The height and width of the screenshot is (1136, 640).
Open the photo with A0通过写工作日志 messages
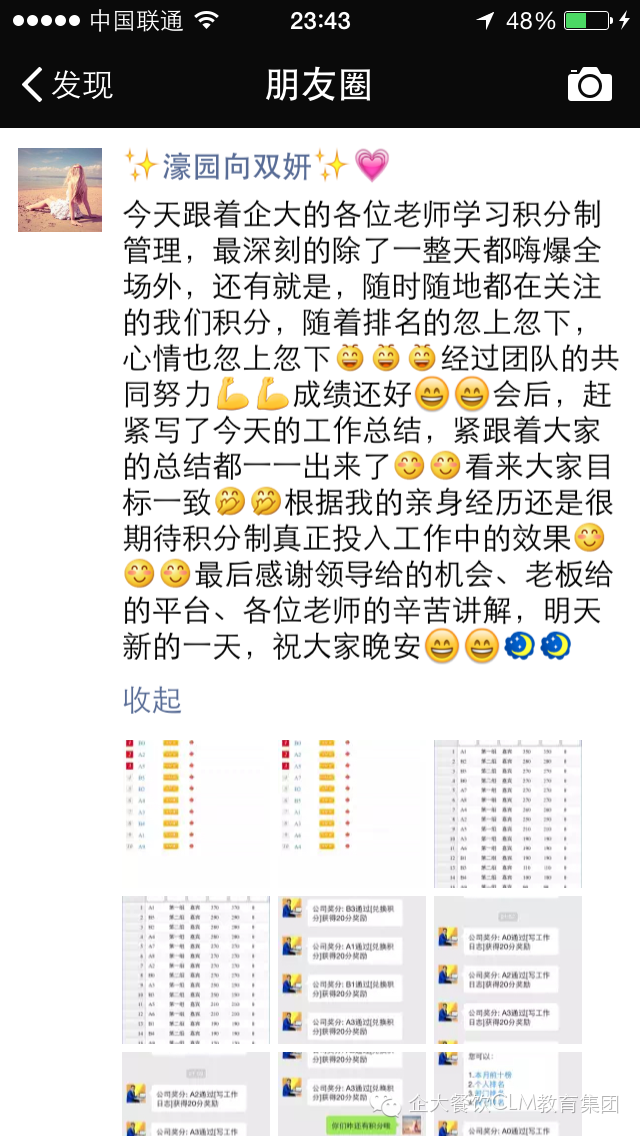pyautogui.click(x=507, y=969)
